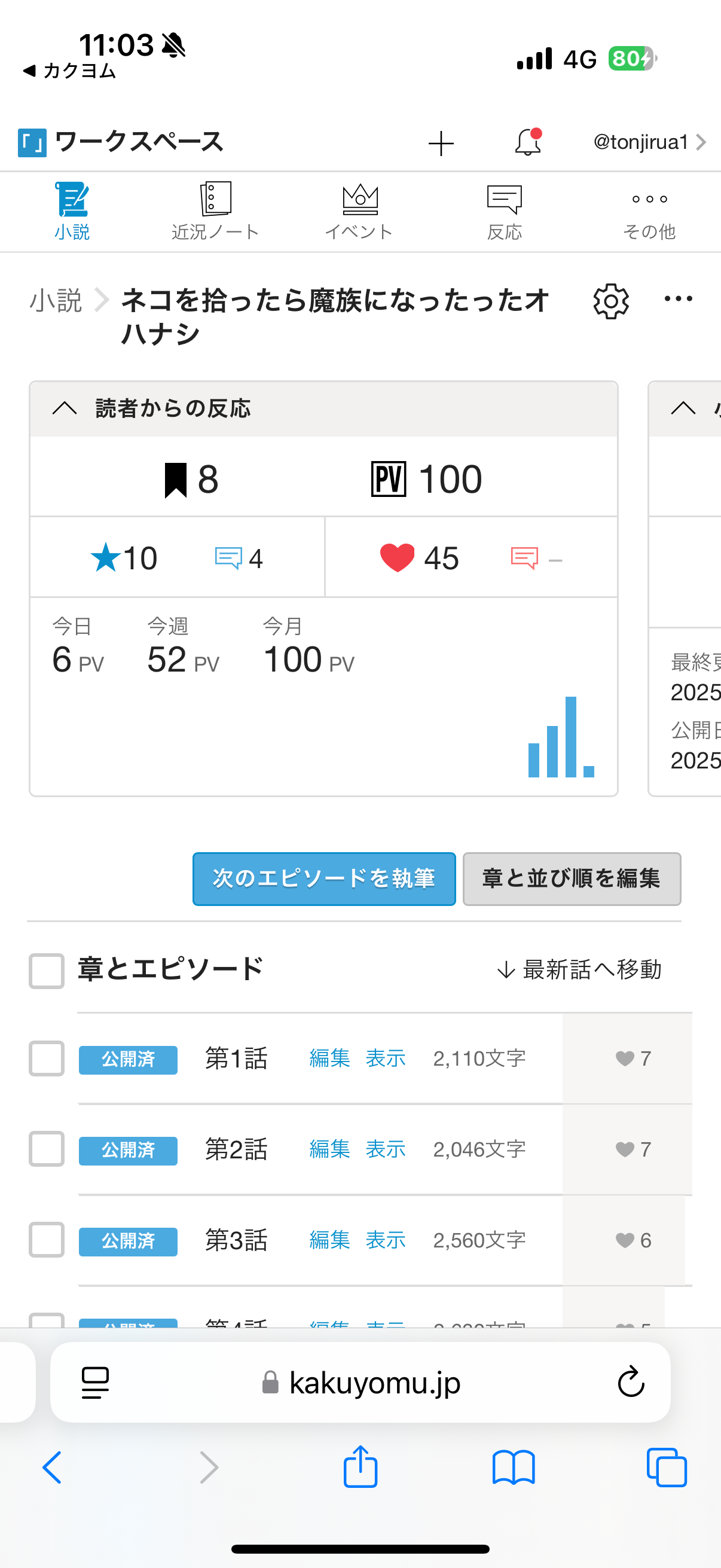The width and height of the screenshot is (721, 1568).
Task: Switch to the 反応 tab
Action: pyautogui.click(x=505, y=211)
